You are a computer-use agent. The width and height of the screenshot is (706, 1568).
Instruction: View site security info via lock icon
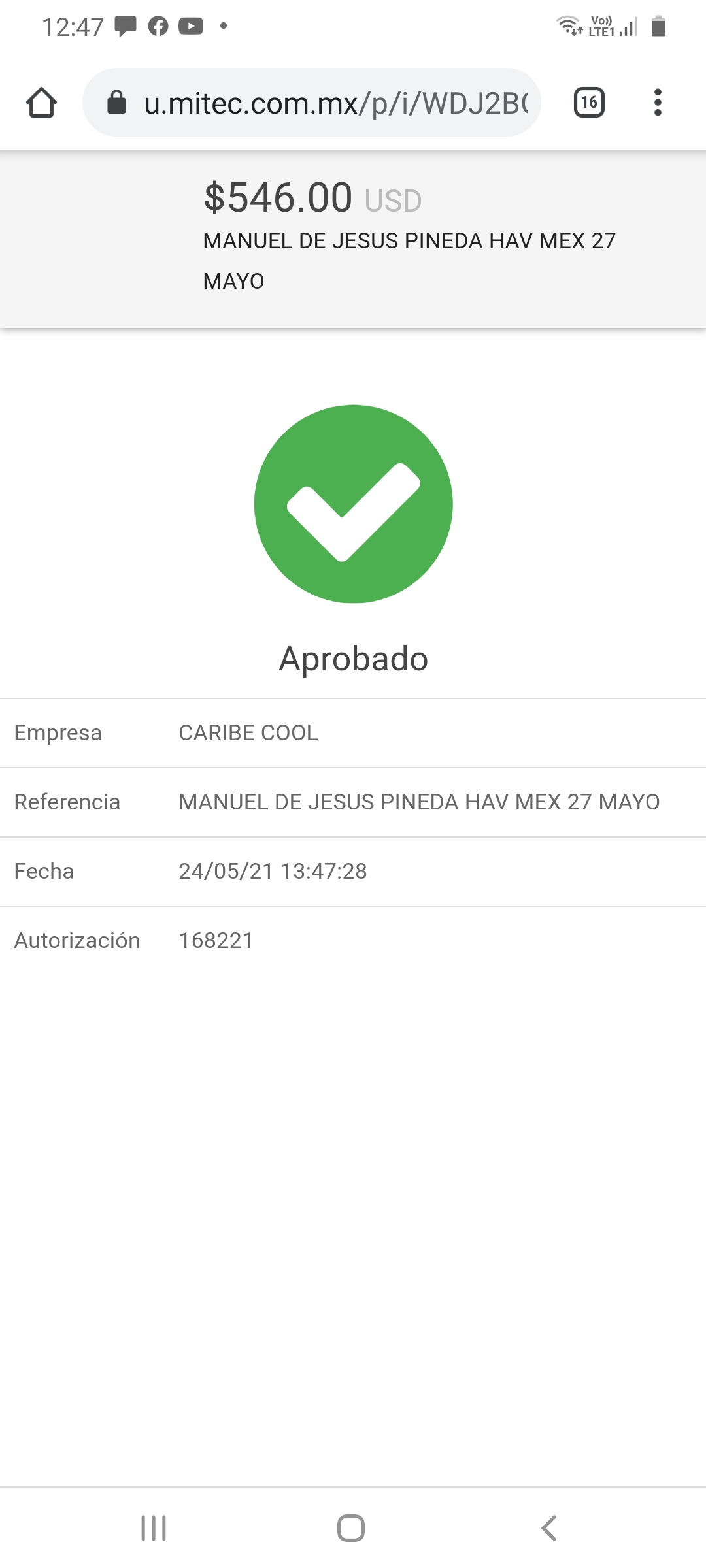(x=116, y=103)
